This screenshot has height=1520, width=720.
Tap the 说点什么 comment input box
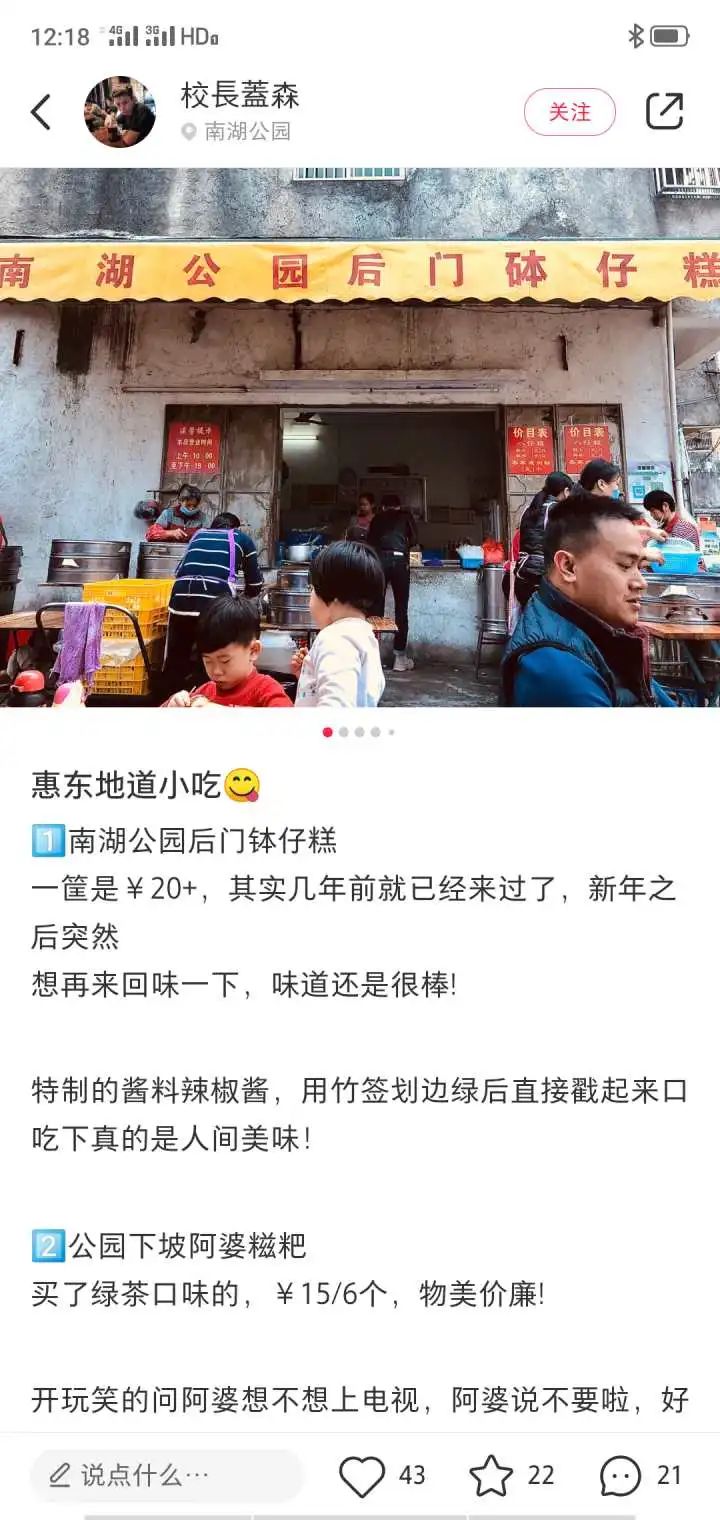pyautogui.click(x=166, y=1474)
